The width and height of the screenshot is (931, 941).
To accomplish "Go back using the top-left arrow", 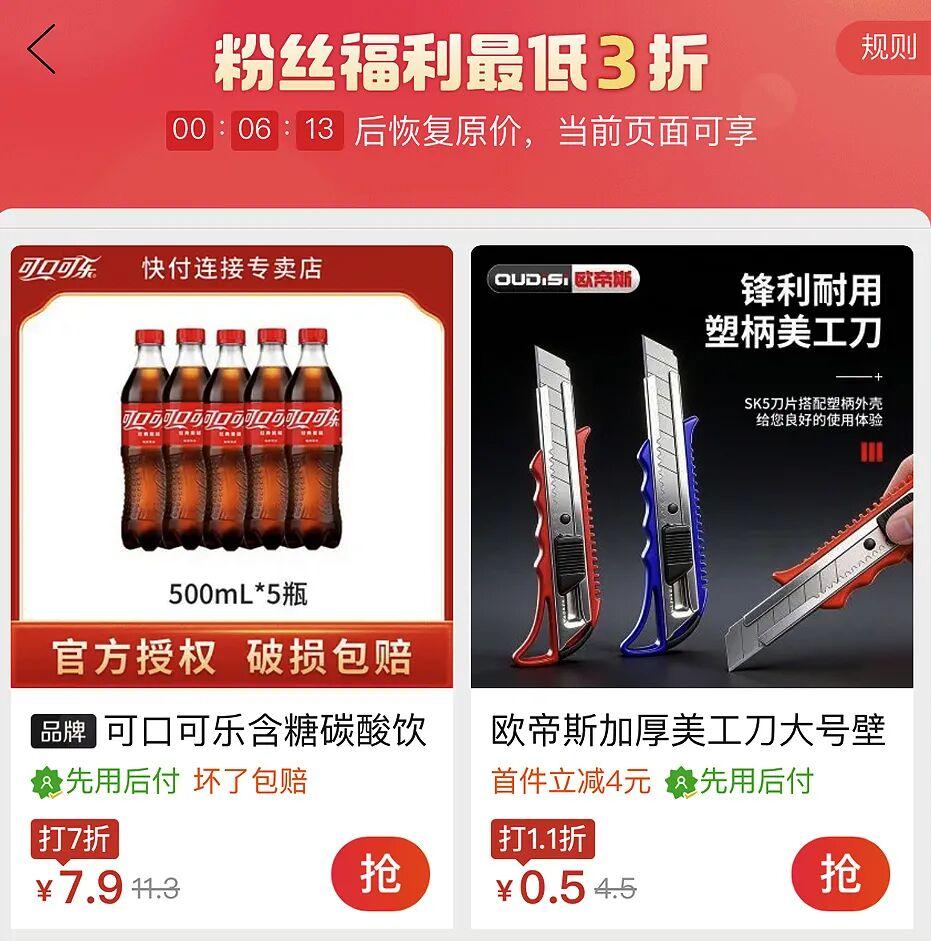I will click(x=42, y=49).
